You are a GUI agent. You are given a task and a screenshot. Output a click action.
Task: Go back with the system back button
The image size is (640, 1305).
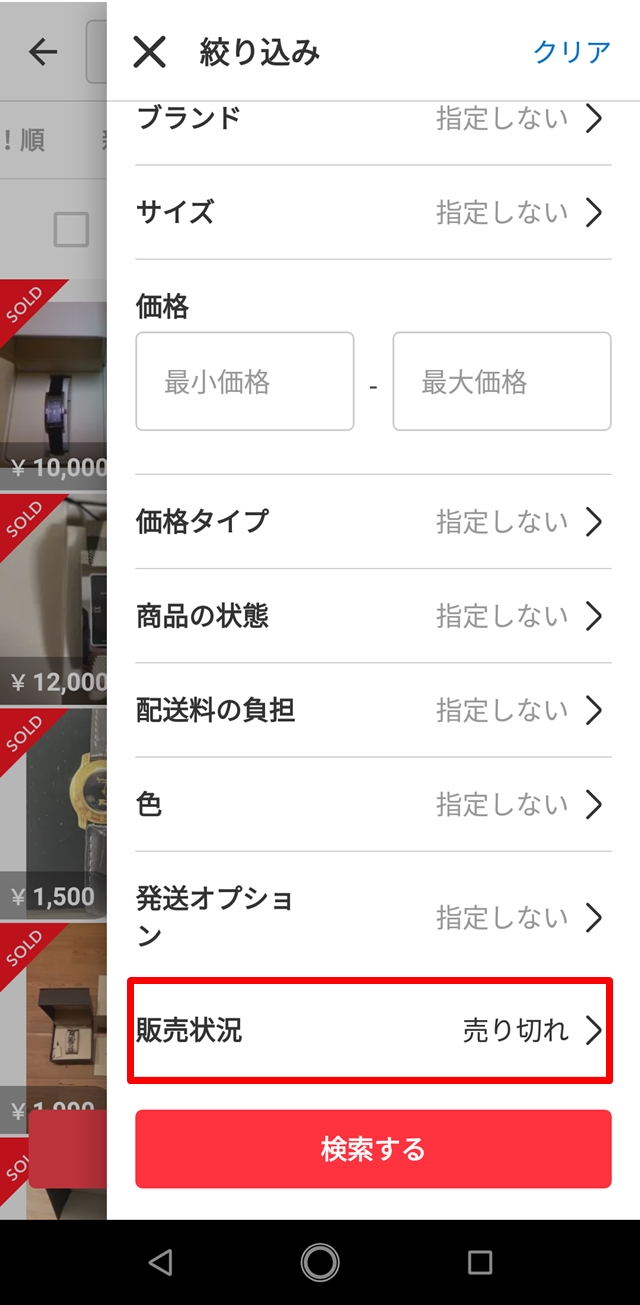160,1262
